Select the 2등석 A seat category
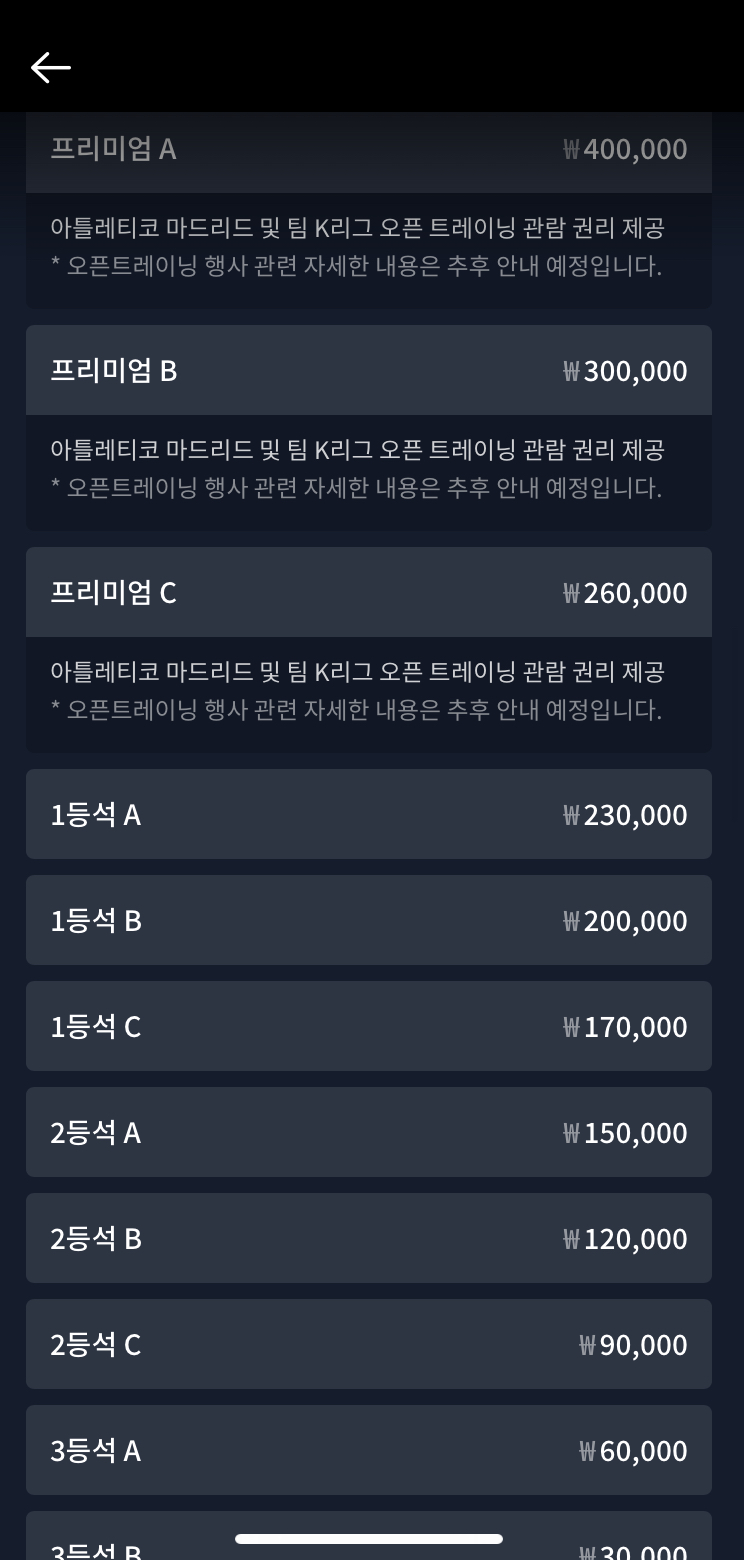This screenshot has height=1560, width=744. coord(368,1132)
